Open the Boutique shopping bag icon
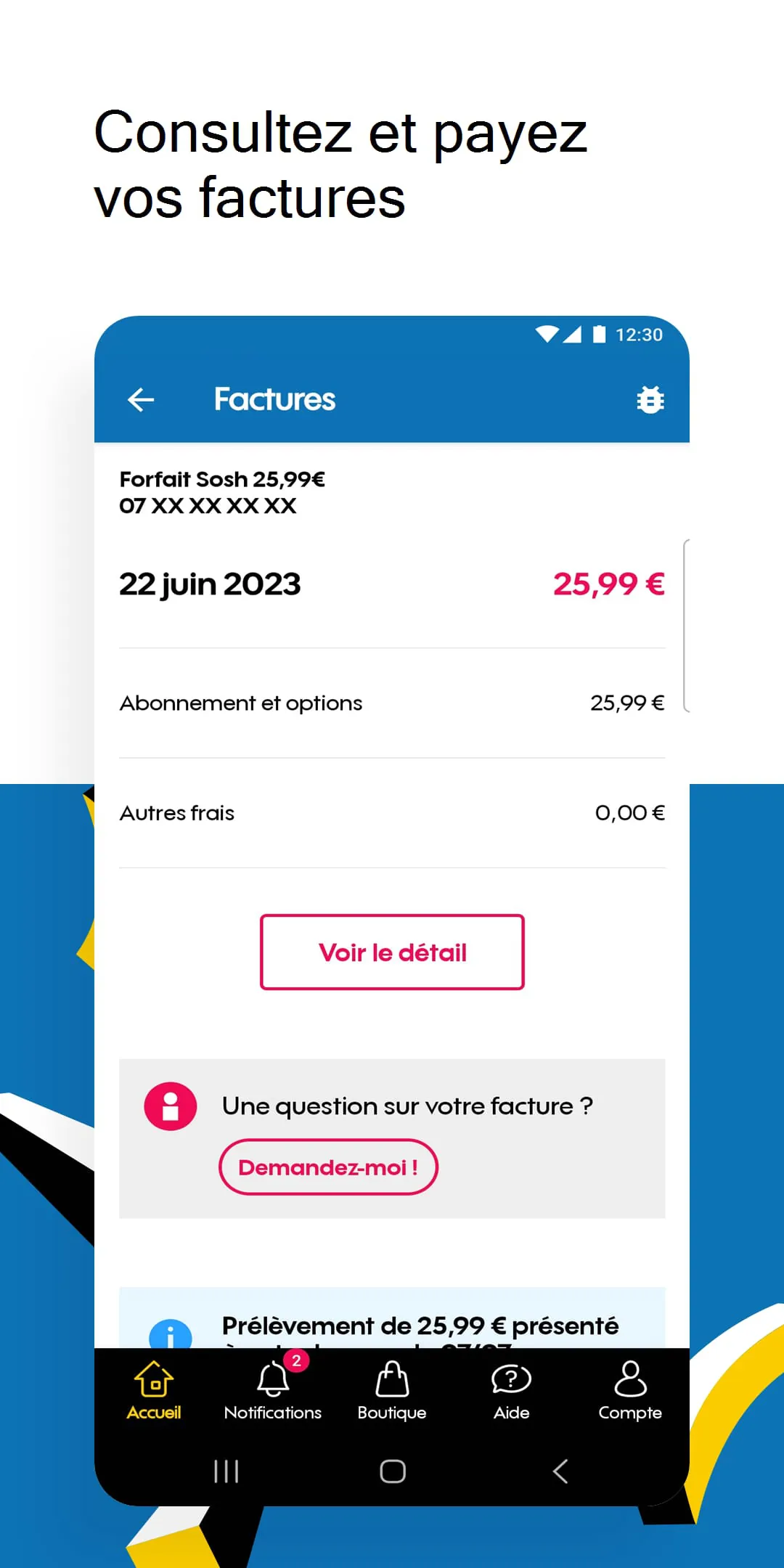Screen dimensions: 784x1568 [392, 1379]
